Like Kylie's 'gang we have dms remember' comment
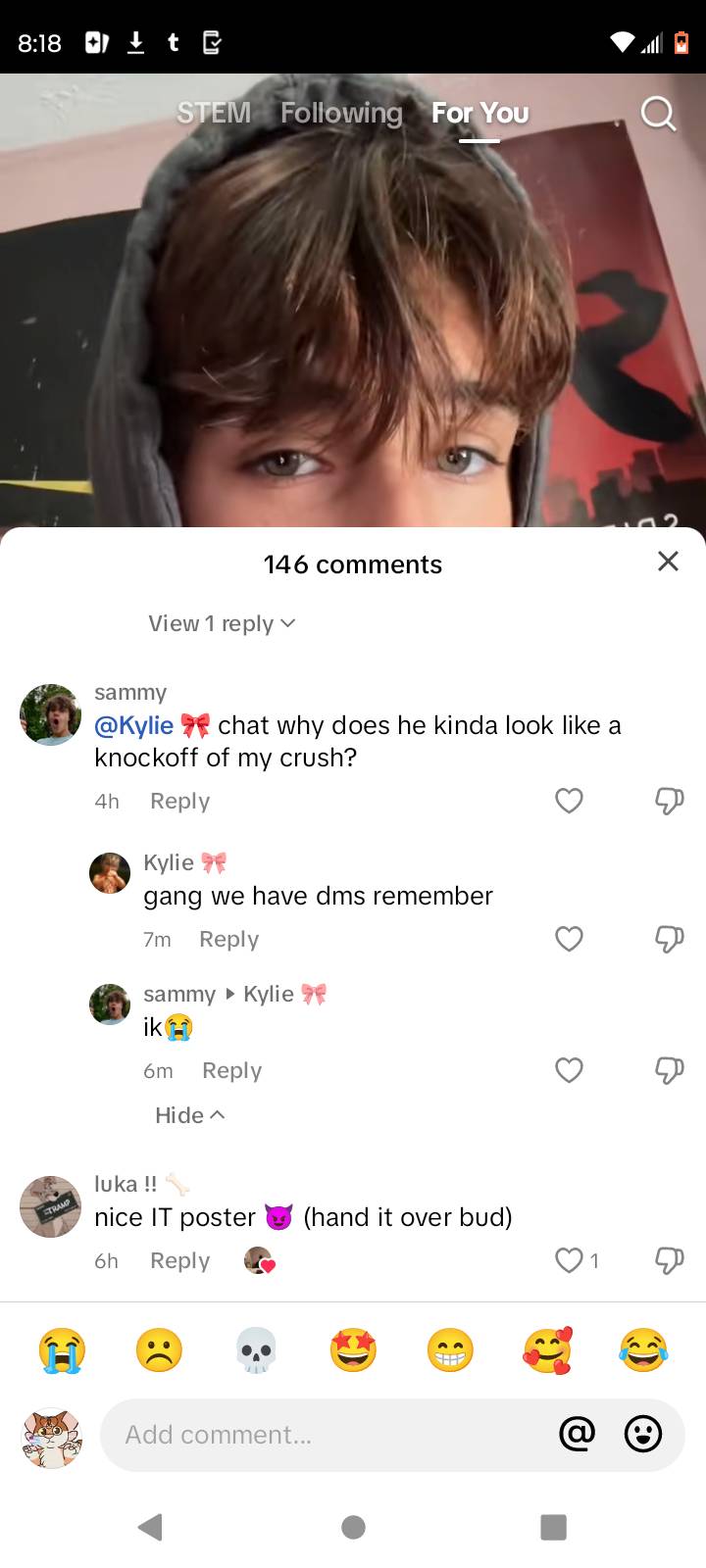This screenshot has height=1568, width=706. point(569,939)
